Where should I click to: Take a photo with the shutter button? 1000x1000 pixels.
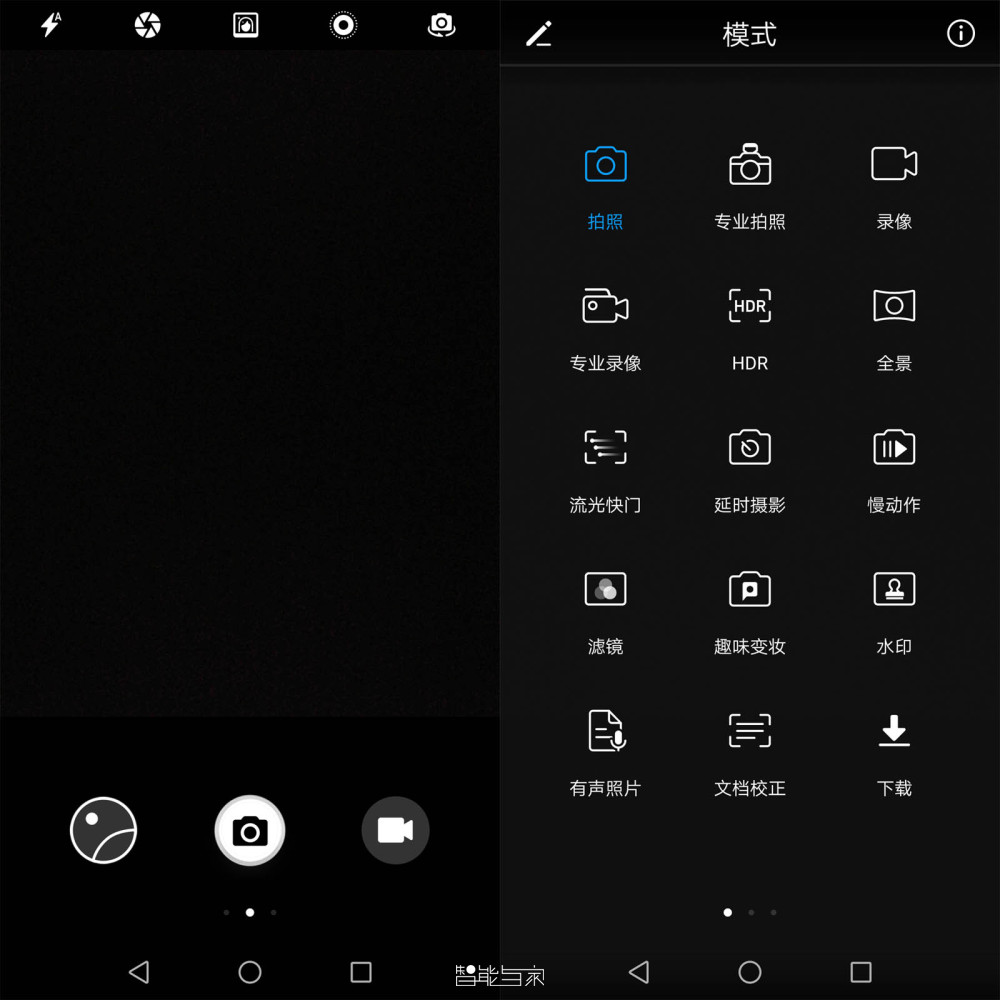click(x=250, y=830)
